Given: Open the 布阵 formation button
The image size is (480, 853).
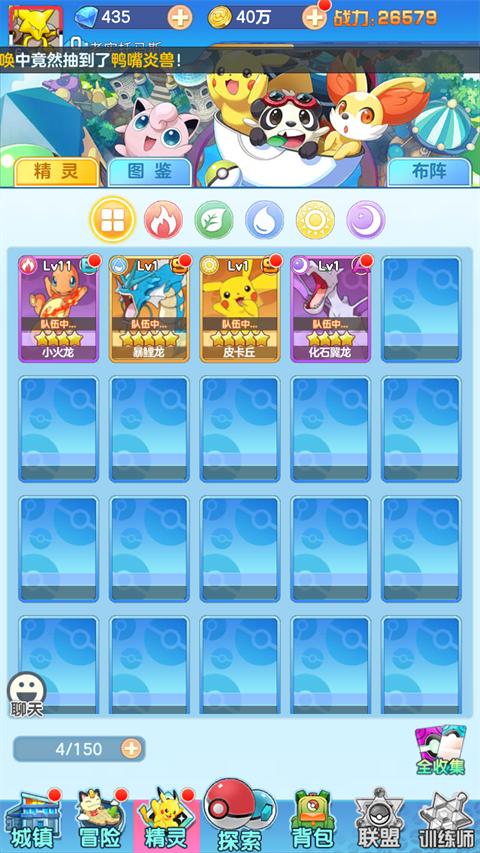Looking at the screenshot, I should (x=429, y=172).
